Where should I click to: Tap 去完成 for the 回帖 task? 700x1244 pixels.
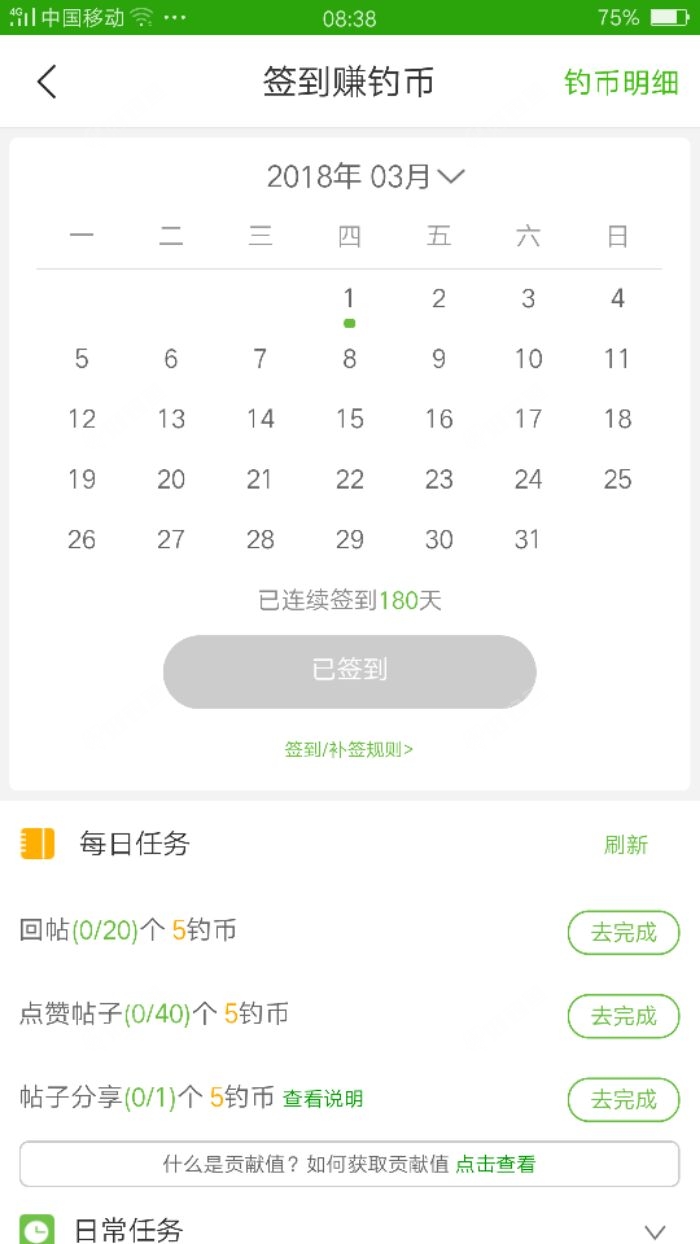(x=623, y=933)
